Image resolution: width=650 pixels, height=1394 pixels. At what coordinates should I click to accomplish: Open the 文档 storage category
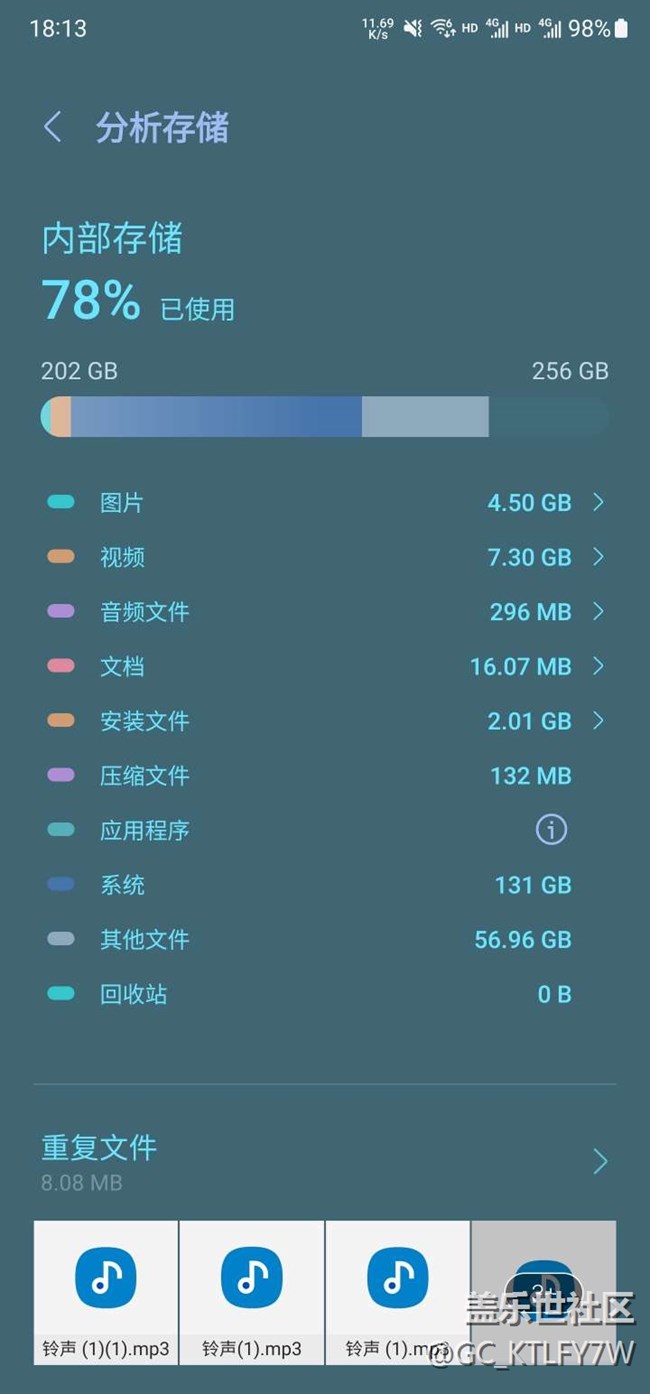pos(324,666)
